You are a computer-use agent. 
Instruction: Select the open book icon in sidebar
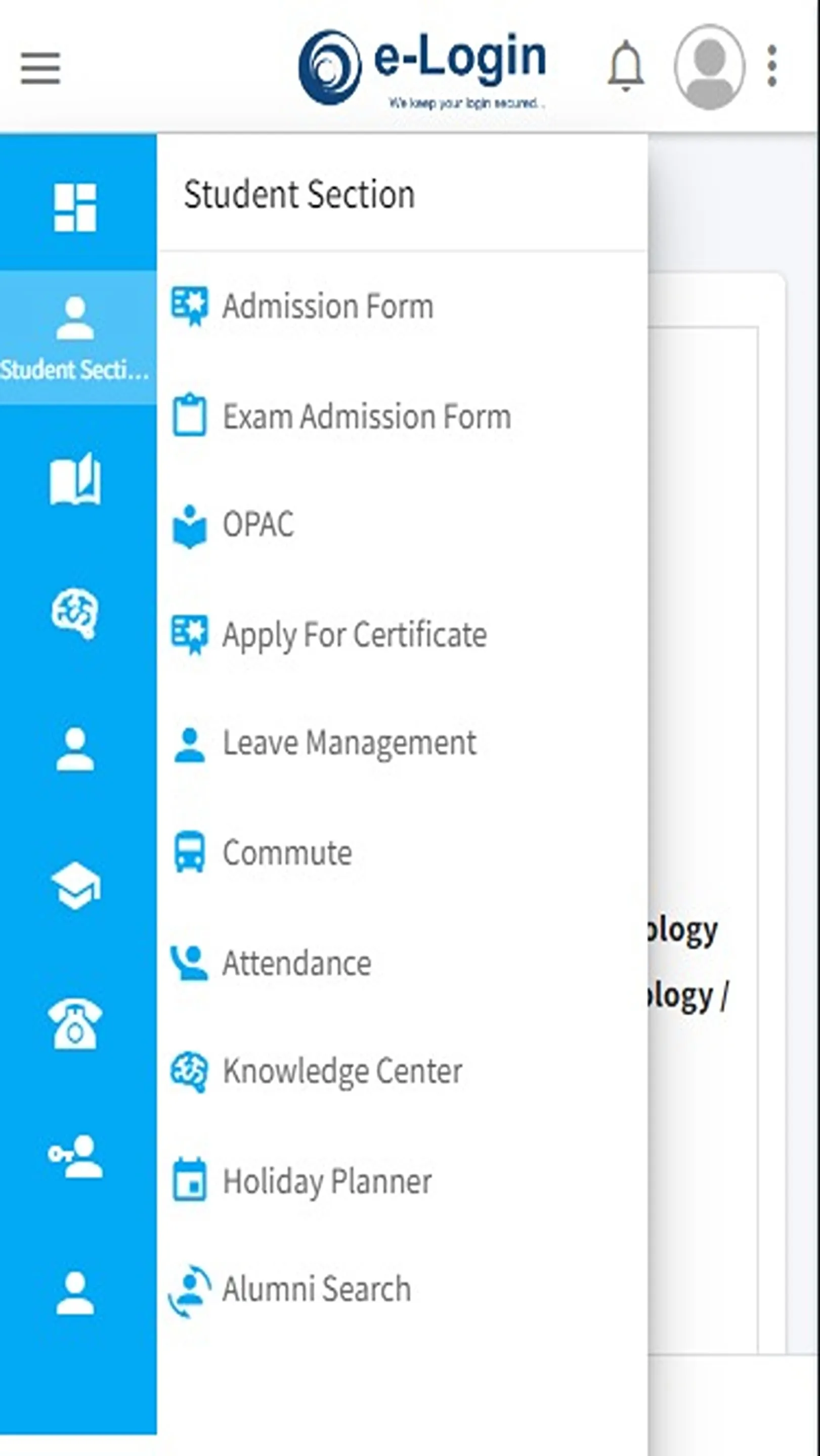[75, 479]
